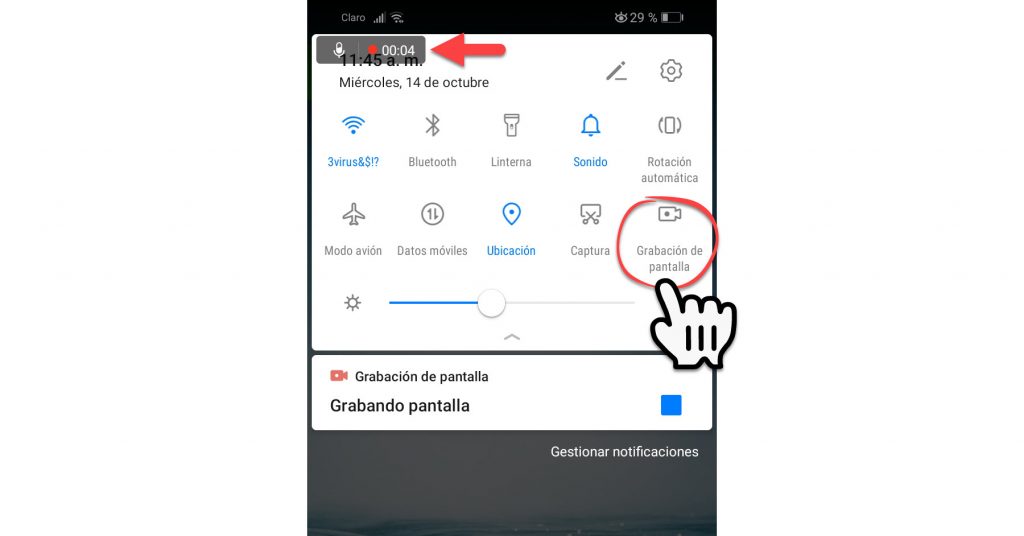
Task: Switch on the Linterna flashlight
Action: coord(511,127)
